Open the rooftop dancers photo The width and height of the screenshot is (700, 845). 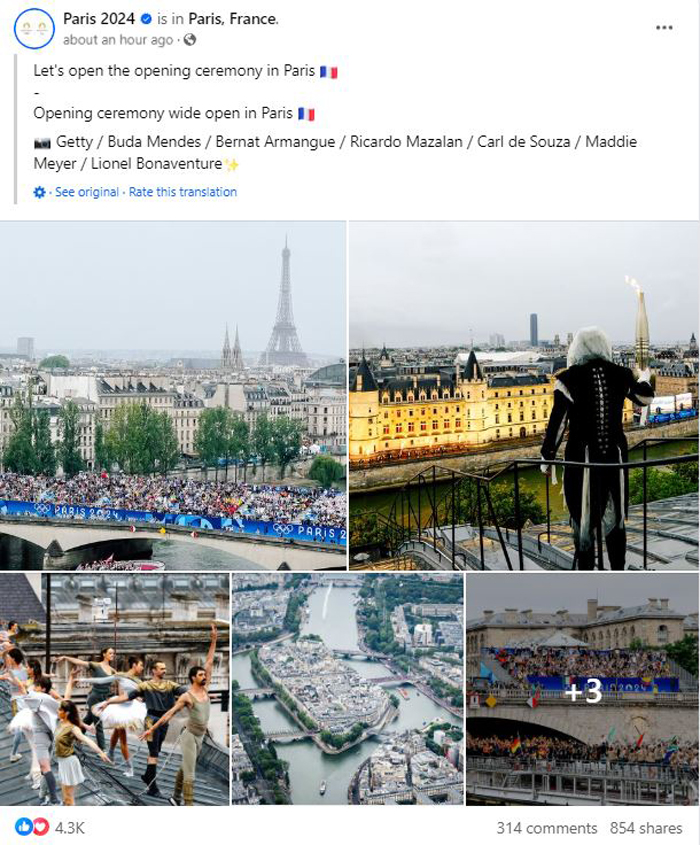(115, 688)
